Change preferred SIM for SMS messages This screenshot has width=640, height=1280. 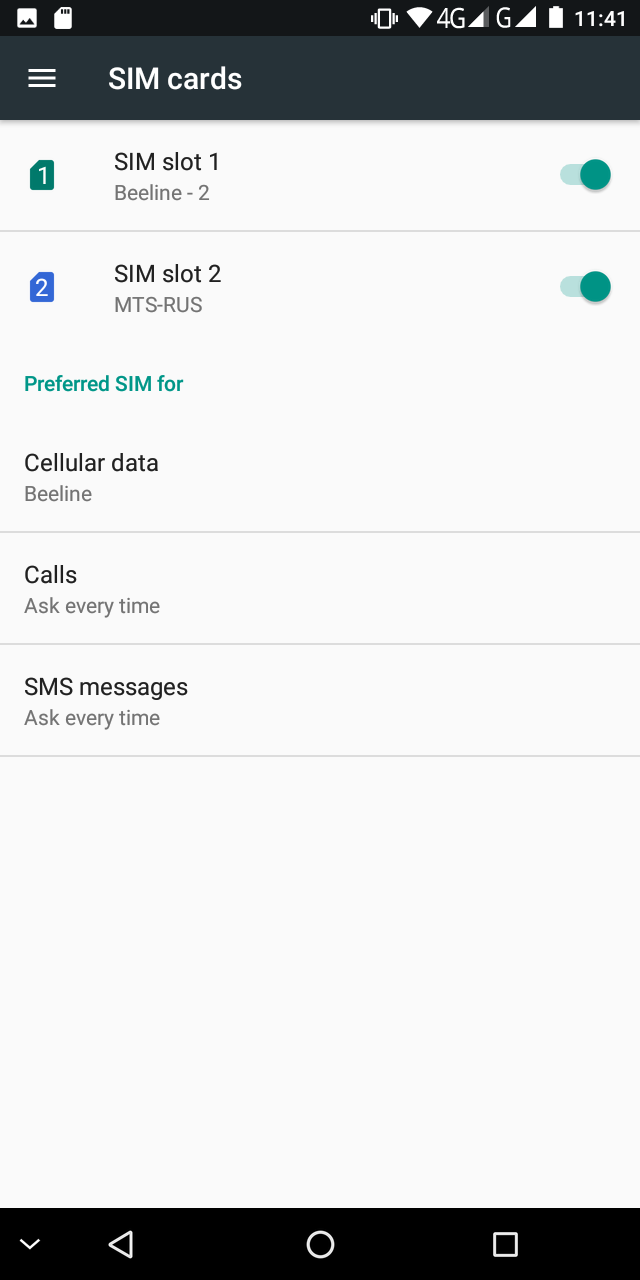coord(320,701)
